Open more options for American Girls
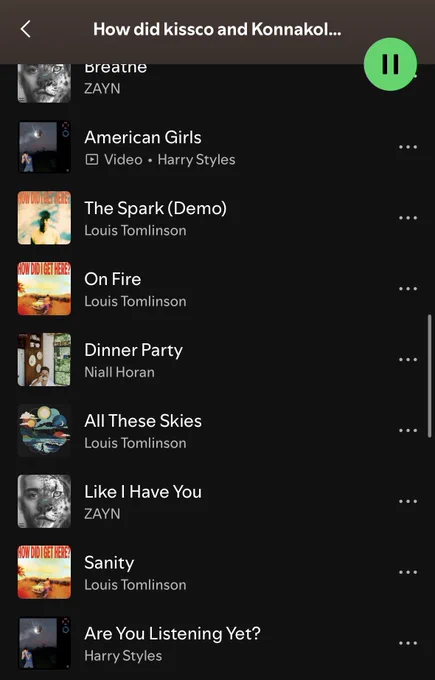The height and width of the screenshot is (680, 435). (x=408, y=147)
